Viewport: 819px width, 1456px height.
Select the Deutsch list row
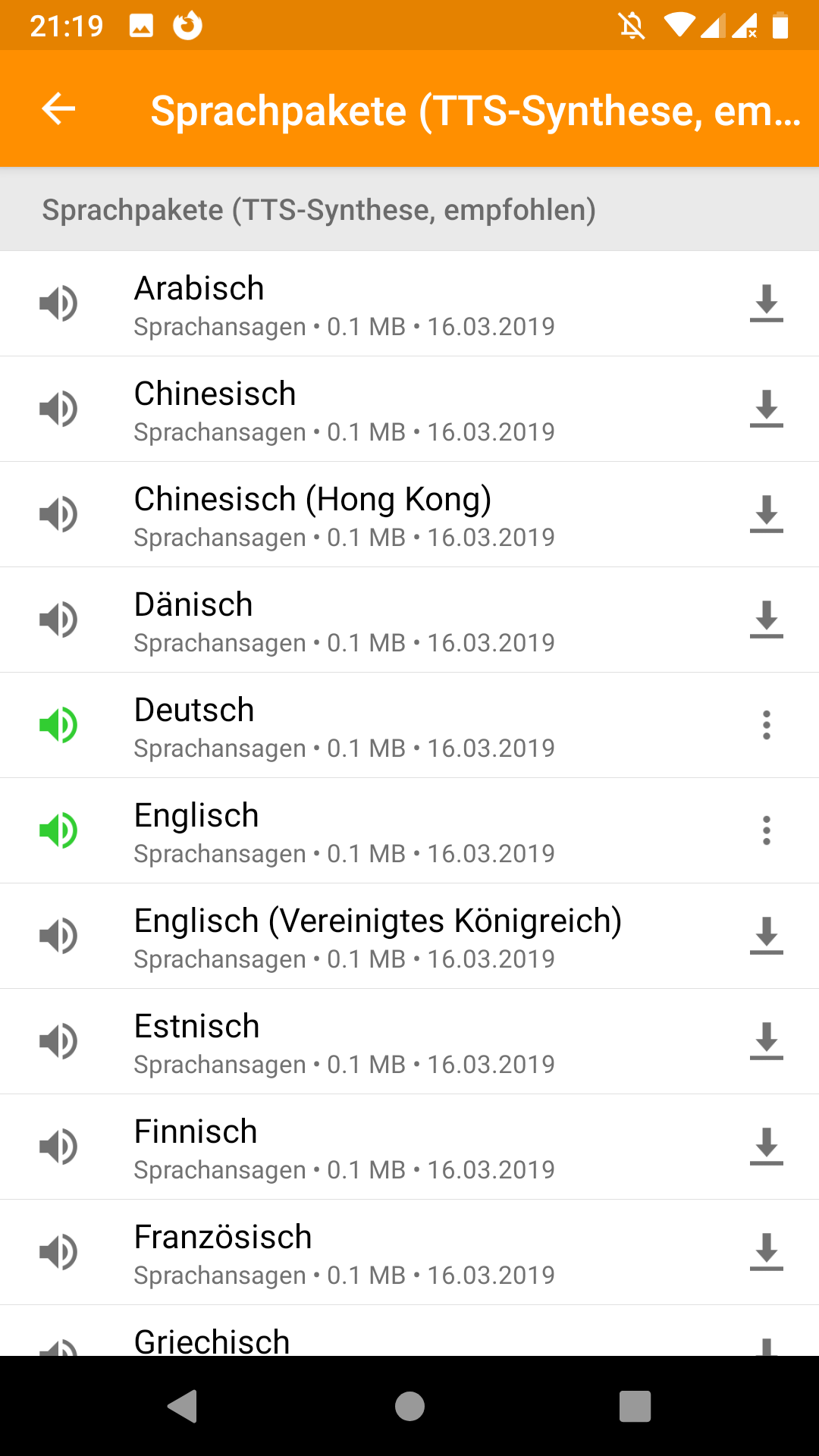(x=409, y=725)
